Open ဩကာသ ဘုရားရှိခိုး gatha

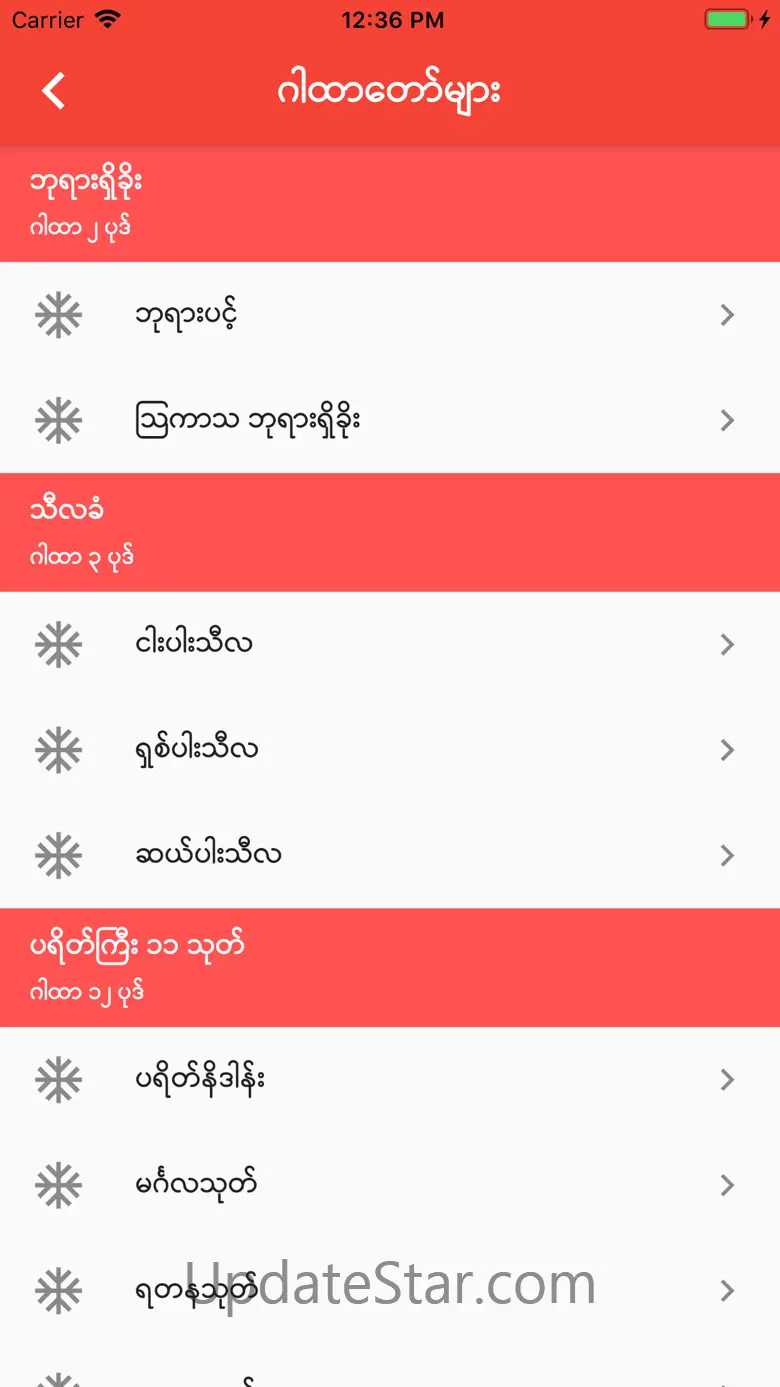(x=389, y=421)
